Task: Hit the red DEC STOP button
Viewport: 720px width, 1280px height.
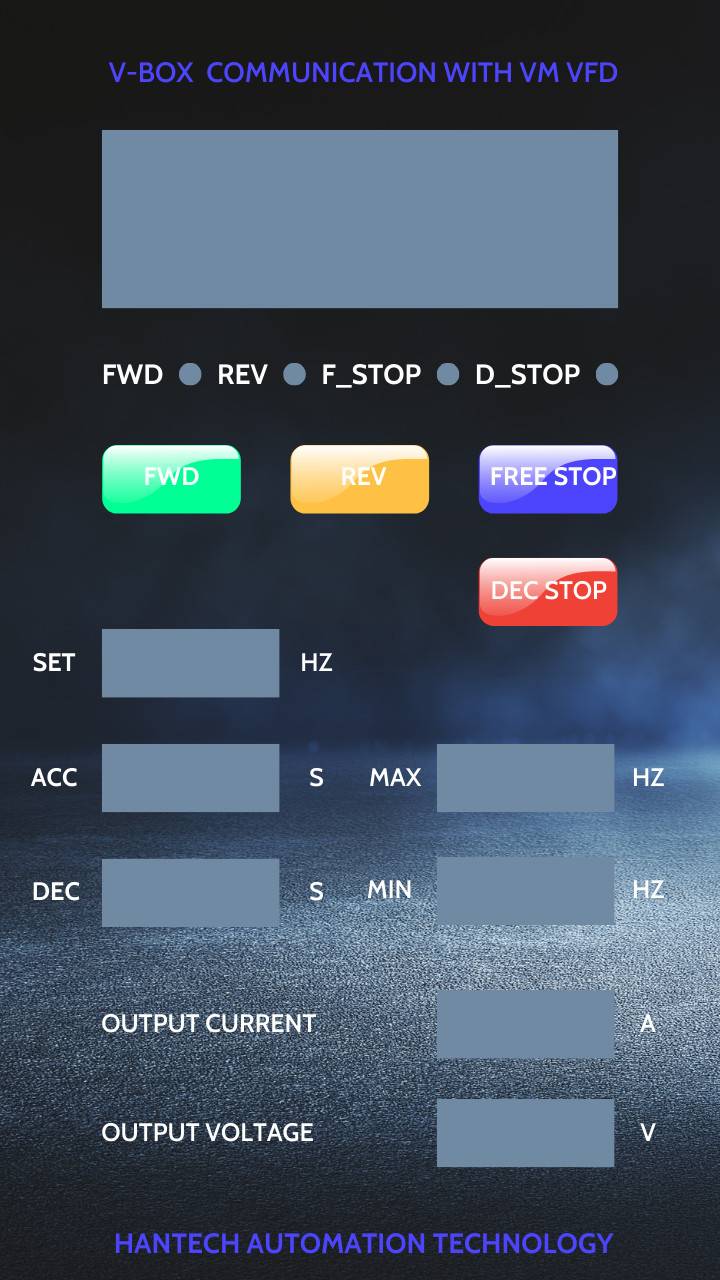Action: click(x=548, y=592)
